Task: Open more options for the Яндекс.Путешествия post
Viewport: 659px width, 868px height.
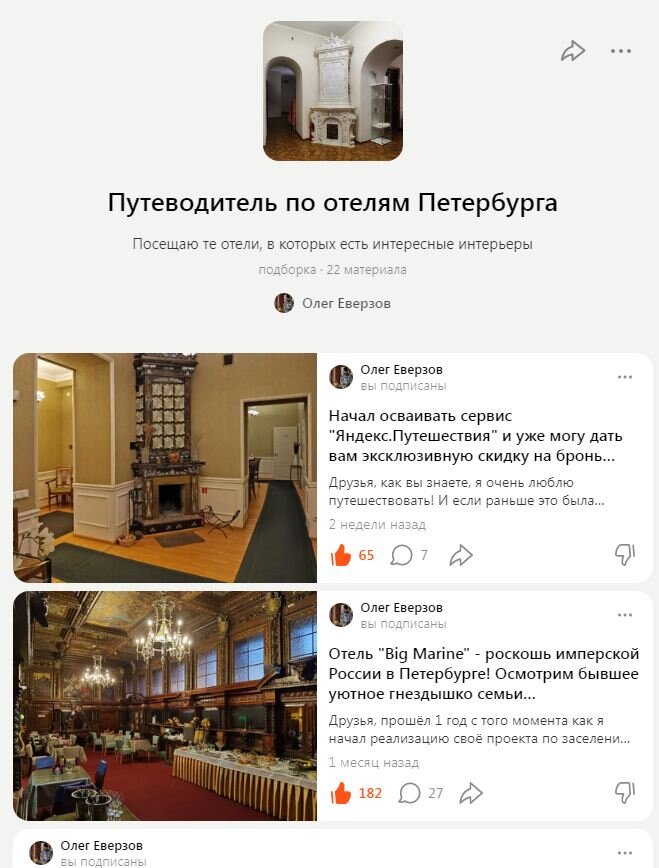Action: click(x=625, y=377)
